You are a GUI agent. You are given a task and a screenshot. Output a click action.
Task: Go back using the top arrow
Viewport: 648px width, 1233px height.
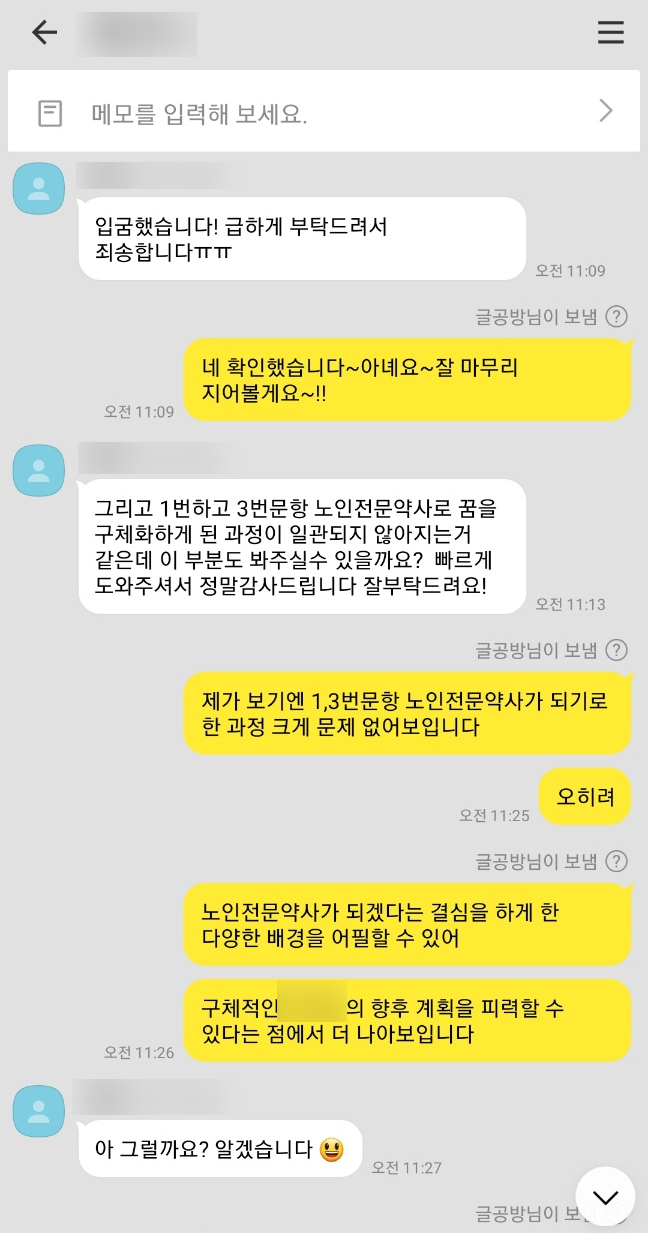point(44,33)
